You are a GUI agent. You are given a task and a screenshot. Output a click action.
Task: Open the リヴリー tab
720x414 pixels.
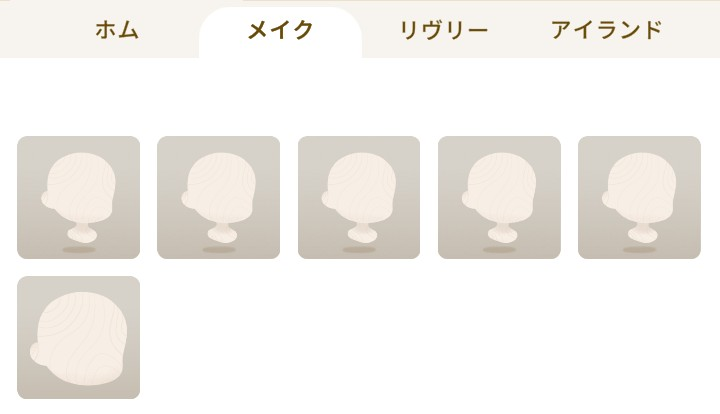tap(444, 30)
